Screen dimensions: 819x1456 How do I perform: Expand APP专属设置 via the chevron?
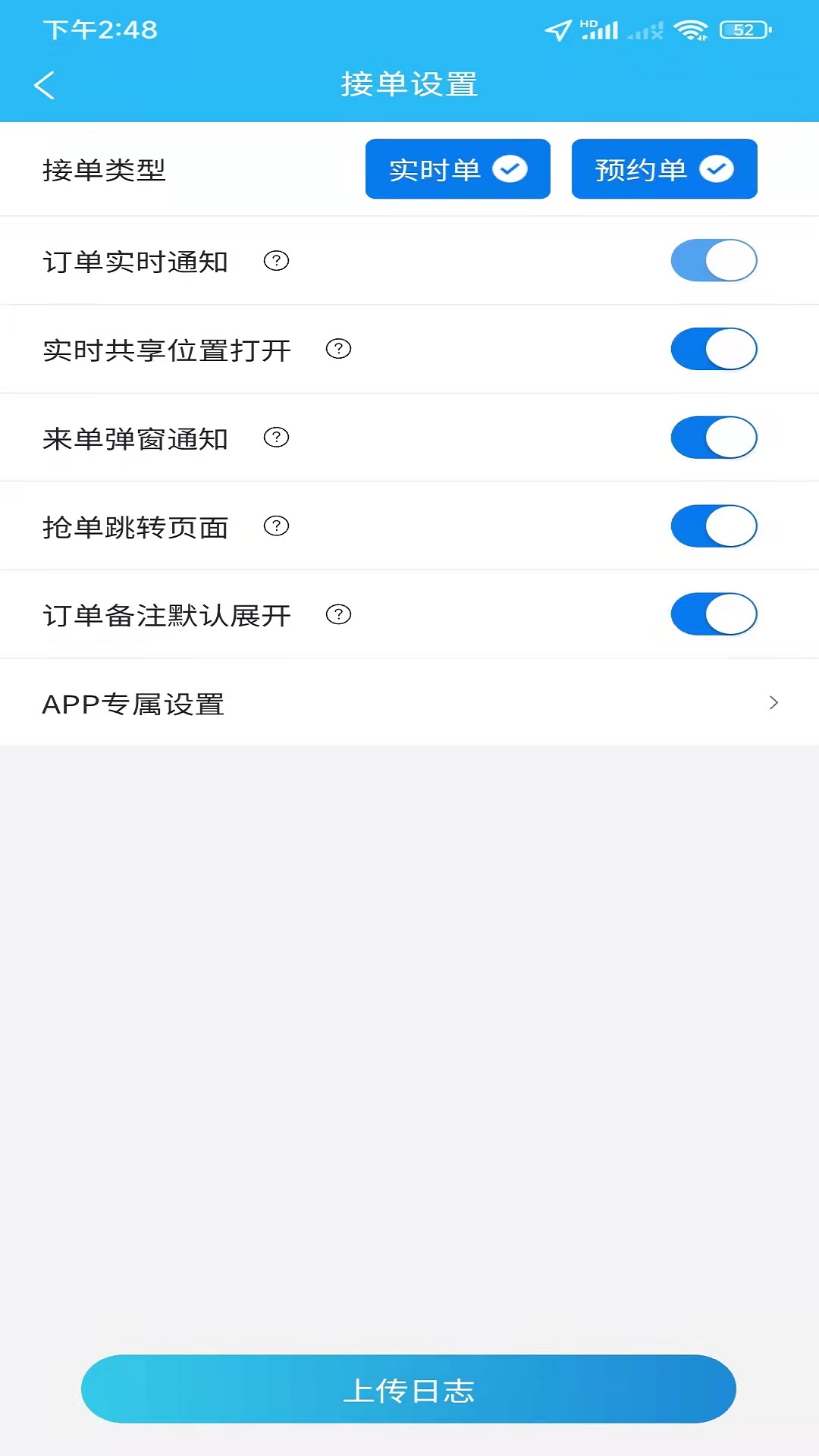coord(773,703)
